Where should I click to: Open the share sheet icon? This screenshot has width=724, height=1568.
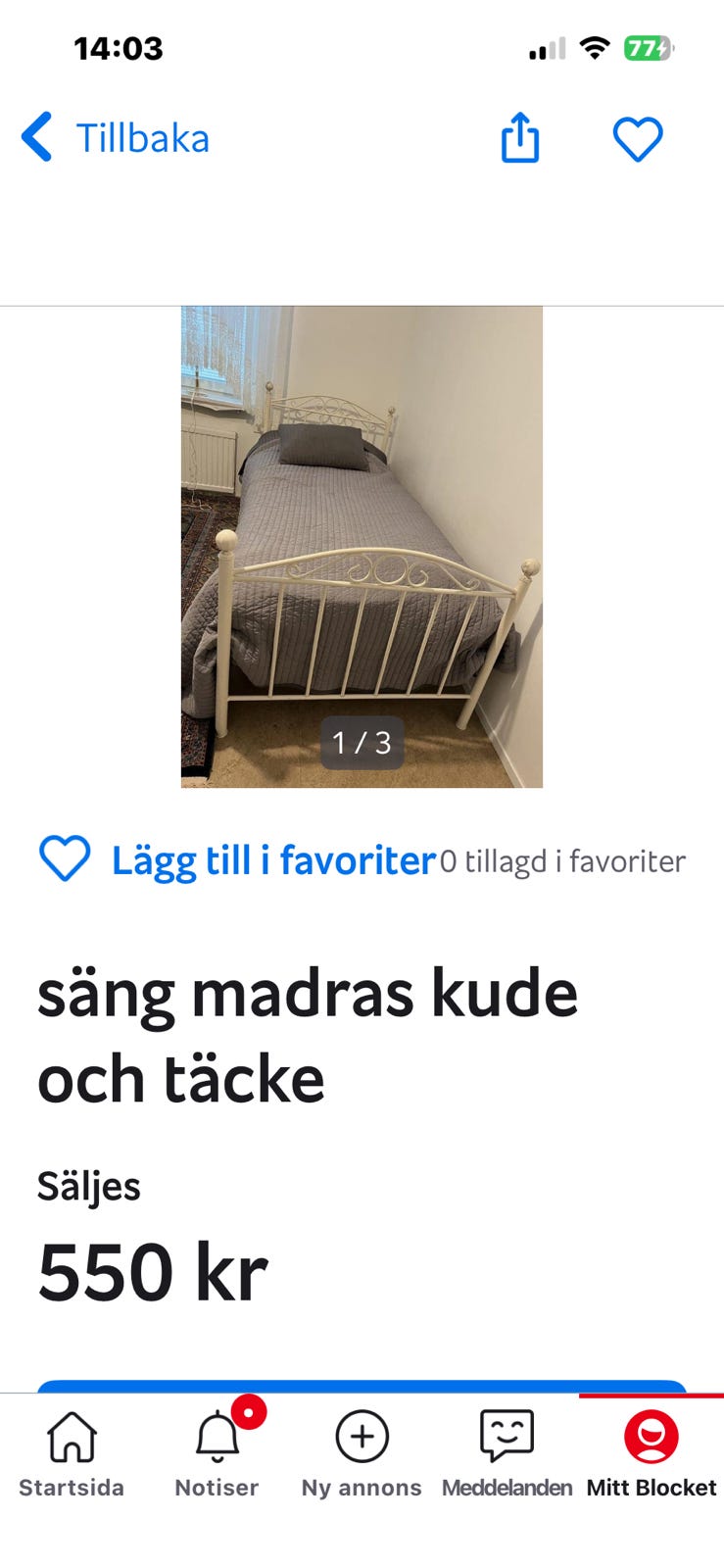[x=519, y=137]
